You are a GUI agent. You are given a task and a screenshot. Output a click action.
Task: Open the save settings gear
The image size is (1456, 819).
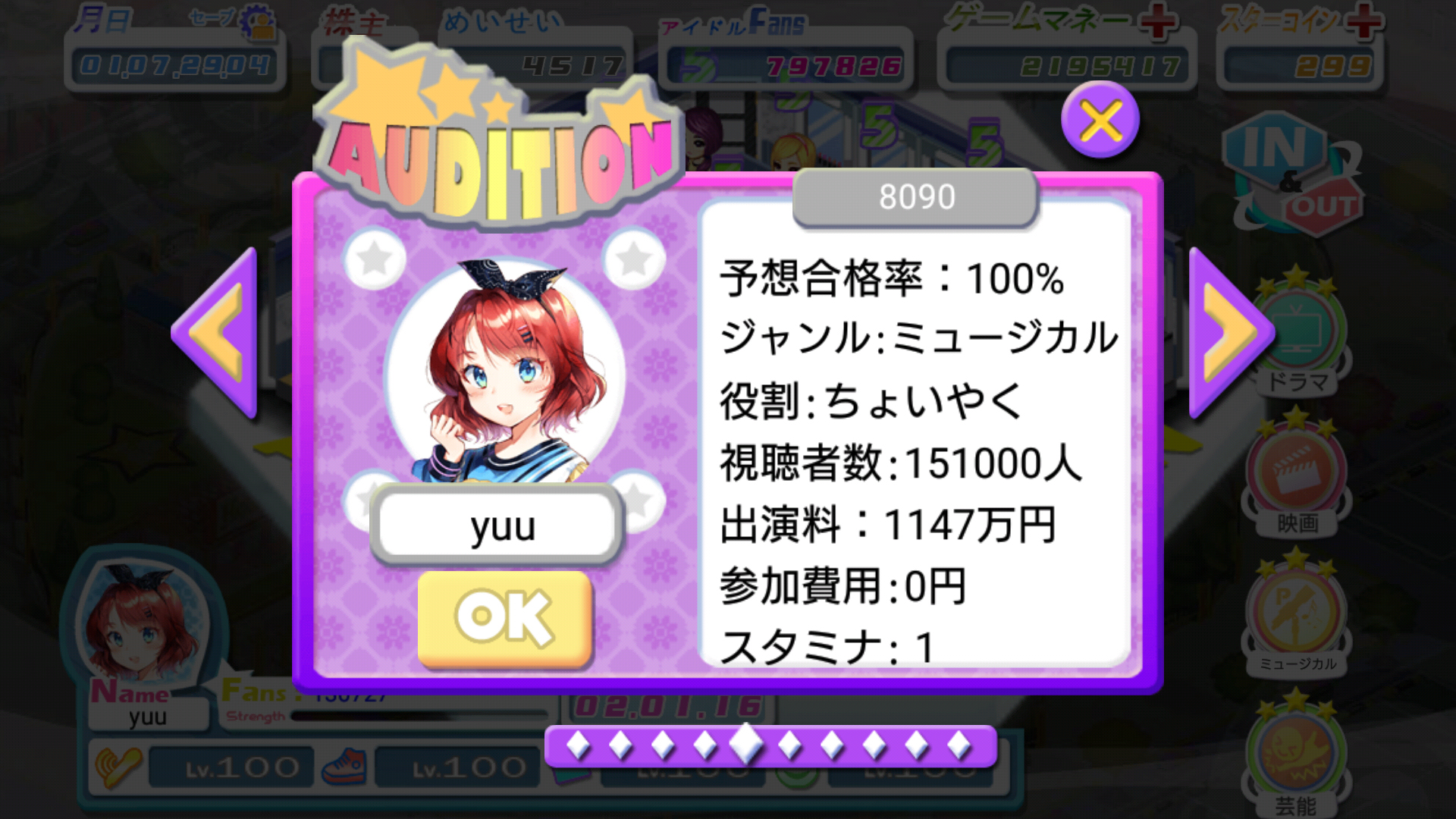click(x=258, y=23)
